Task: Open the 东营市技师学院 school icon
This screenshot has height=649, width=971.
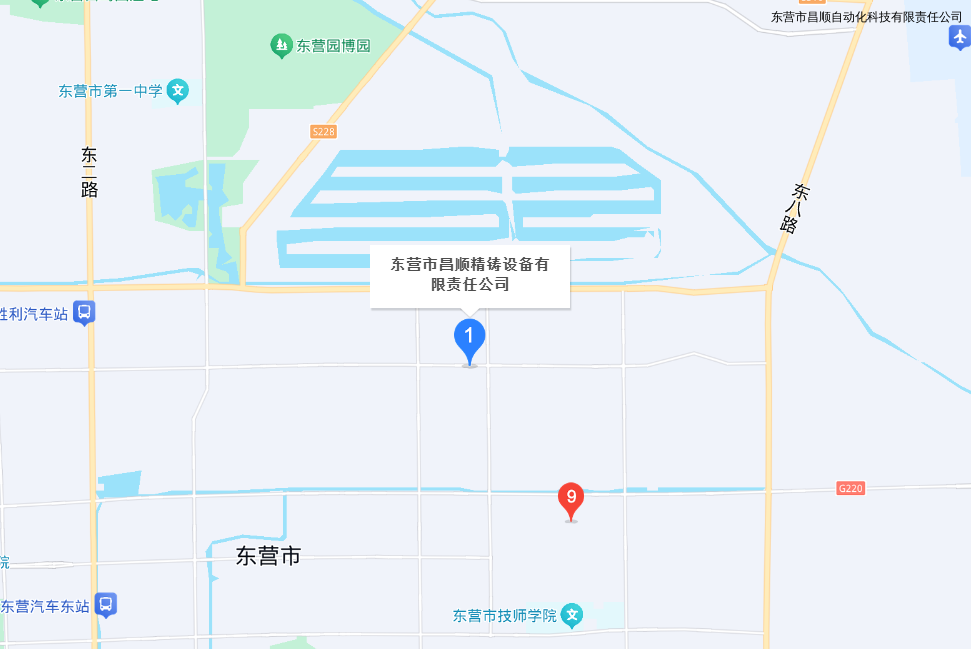Action: [x=572, y=616]
